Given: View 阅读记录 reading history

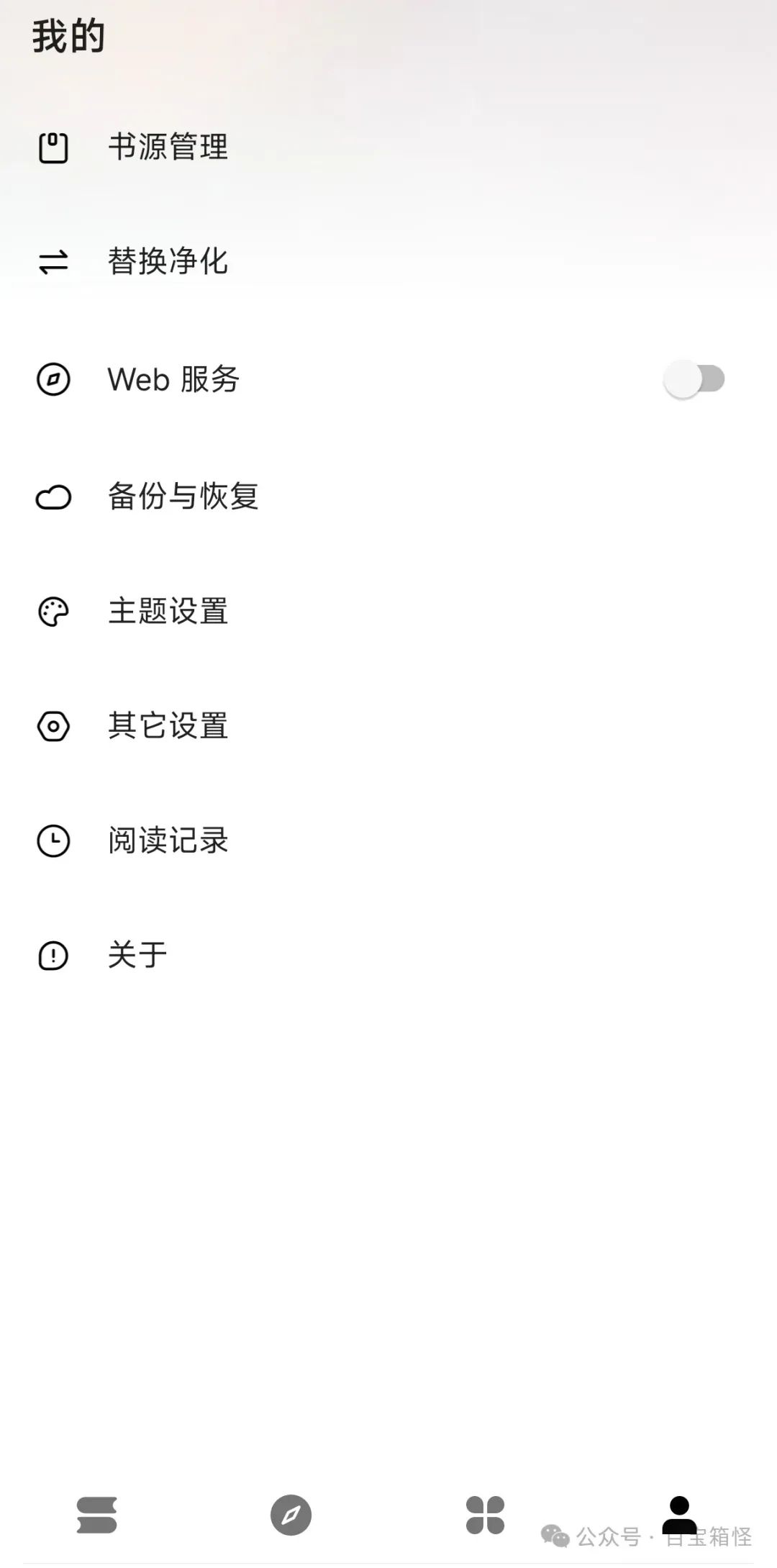Looking at the screenshot, I should pos(388,840).
